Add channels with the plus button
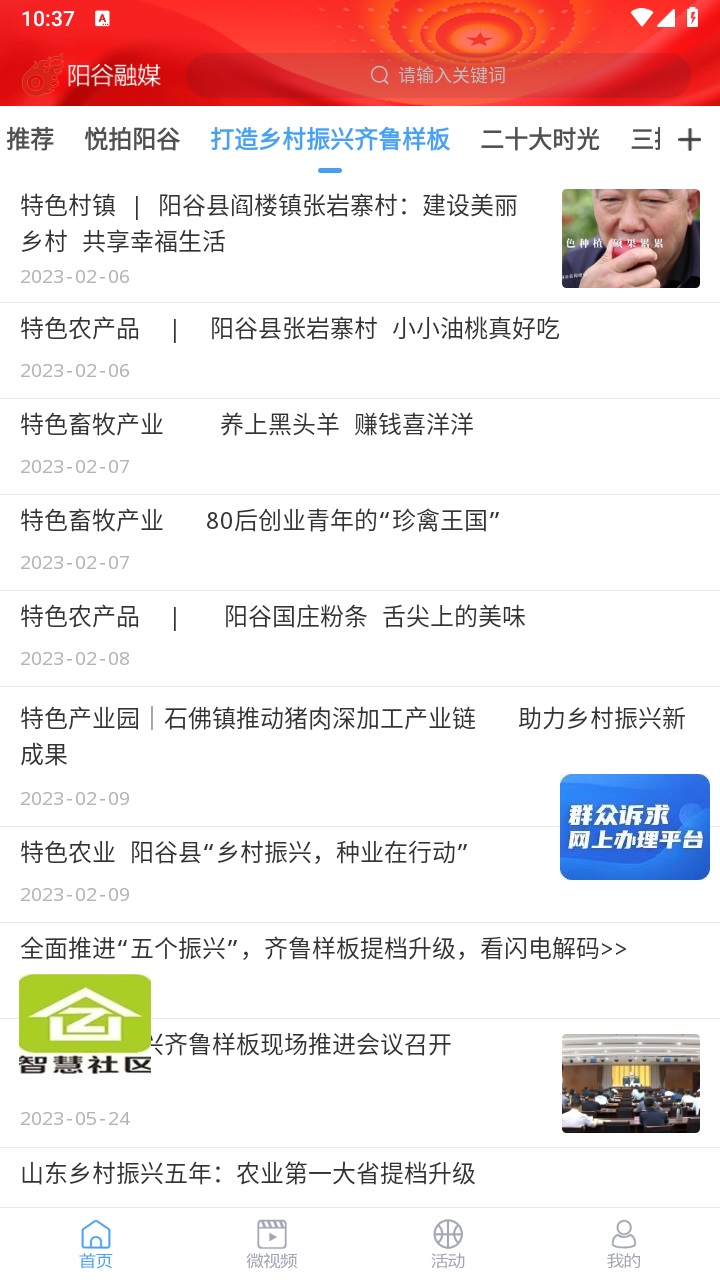This screenshot has height=1280, width=720. click(x=689, y=140)
